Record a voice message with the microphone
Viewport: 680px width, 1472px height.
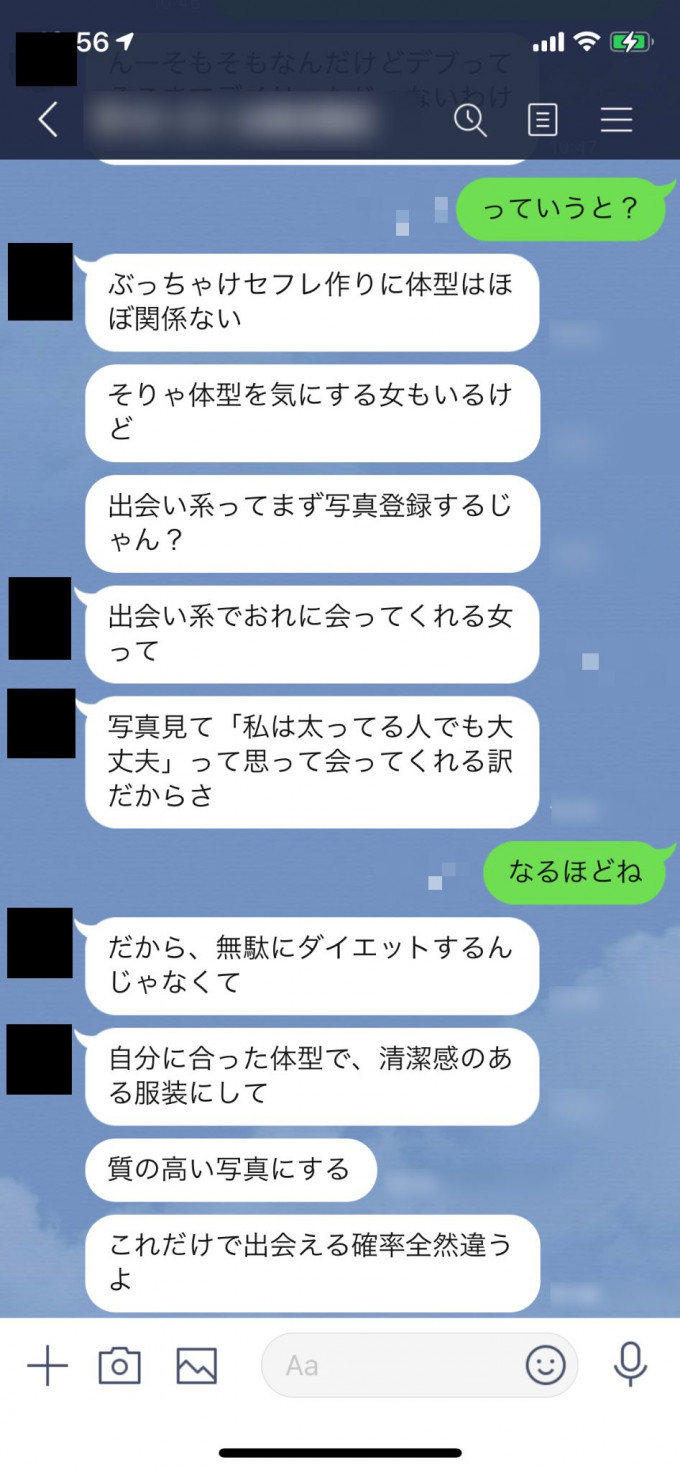pos(630,1364)
